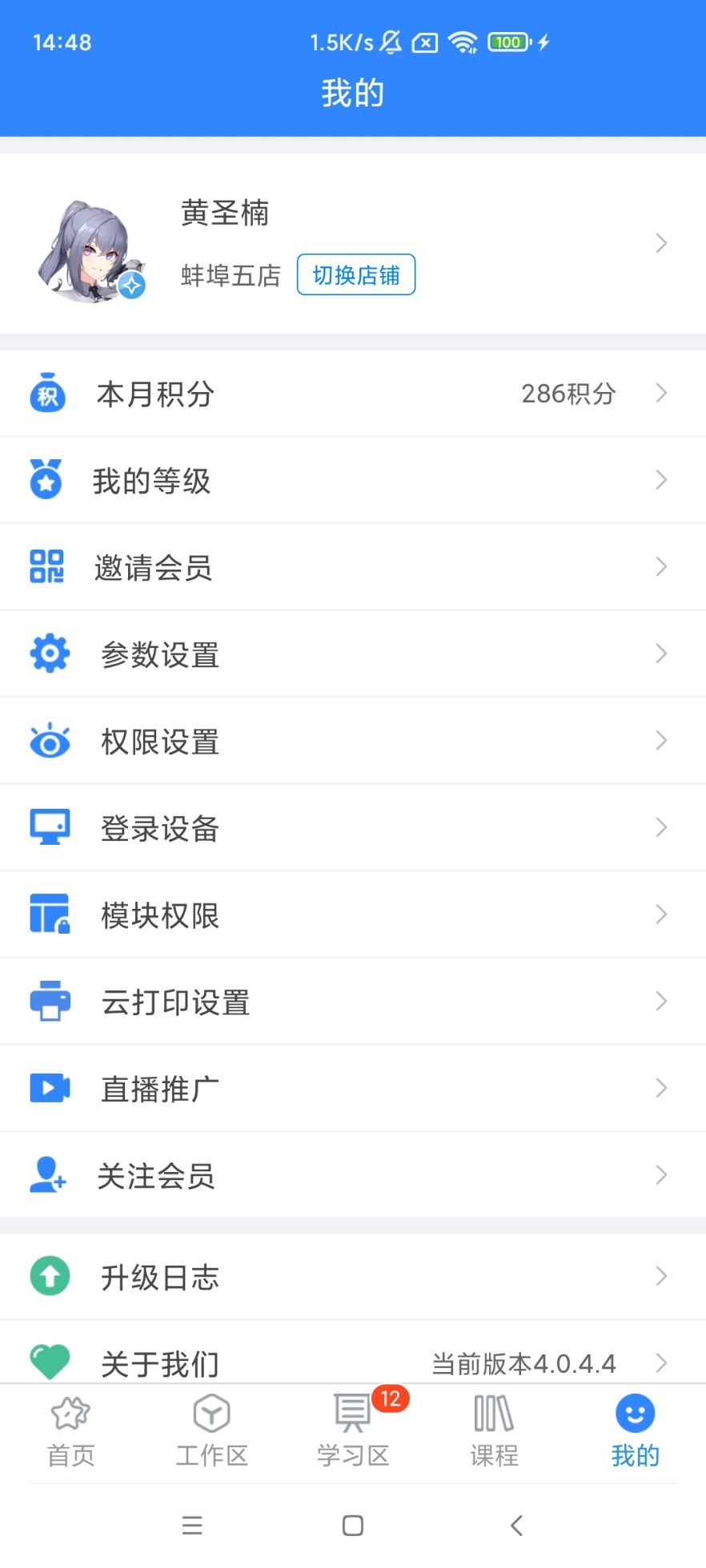706x1568 pixels.
Task: View 登录设备 list
Action: (x=352, y=828)
